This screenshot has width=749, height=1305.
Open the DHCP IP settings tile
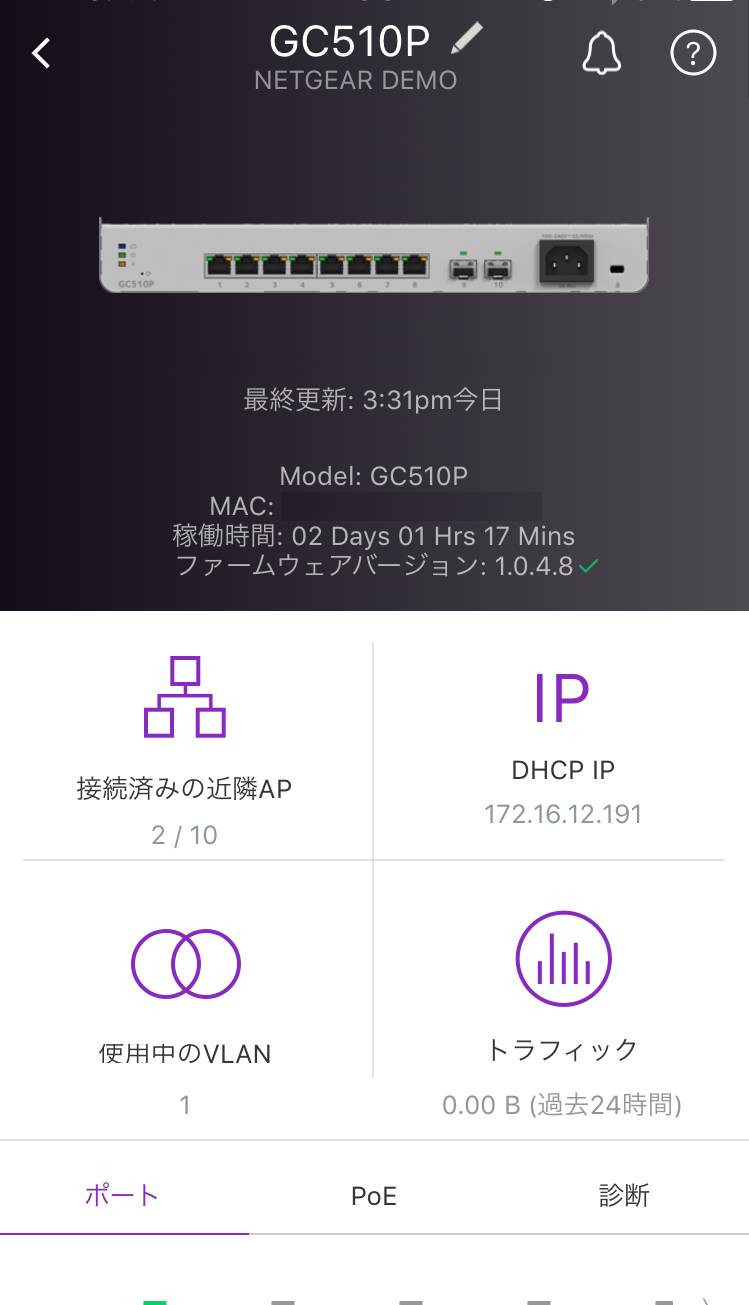(x=563, y=751)
